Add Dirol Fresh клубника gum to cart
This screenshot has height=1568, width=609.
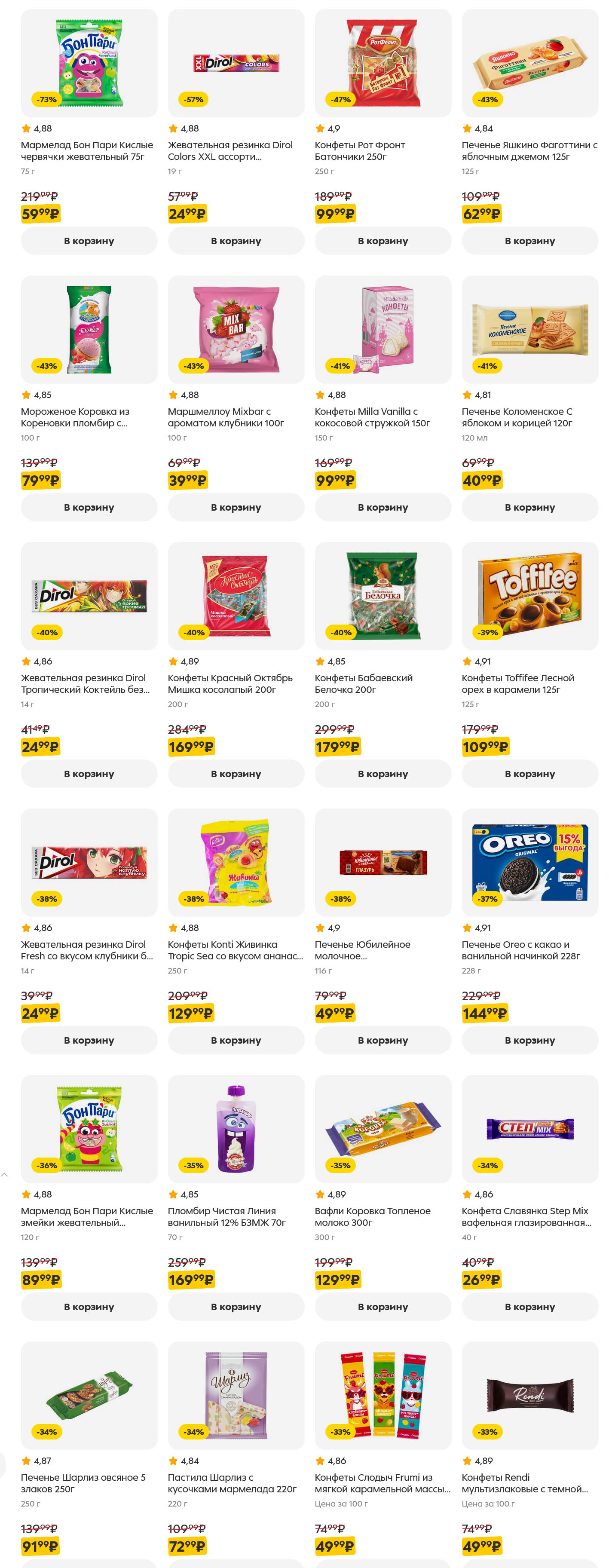coord(89,1040)
